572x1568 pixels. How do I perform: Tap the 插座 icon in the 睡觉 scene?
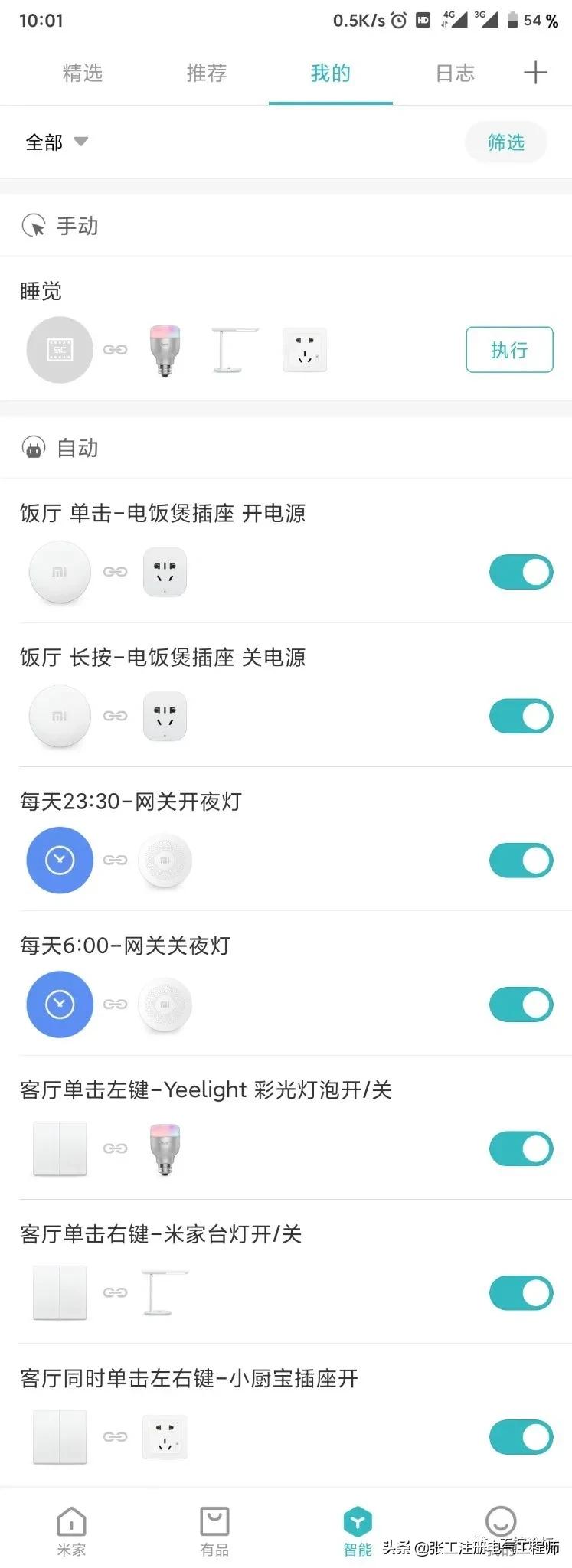304,350
